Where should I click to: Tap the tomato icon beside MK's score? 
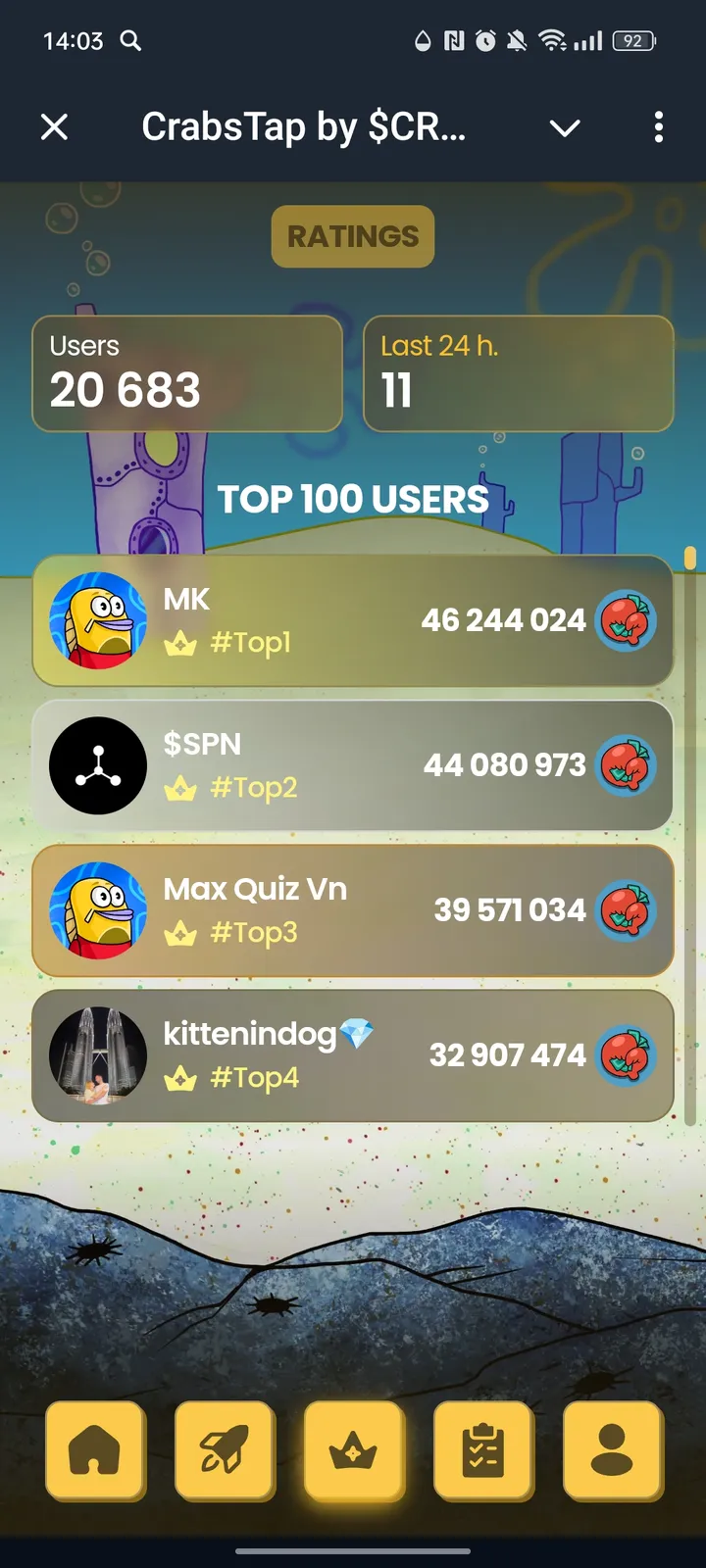[x=627, y=619]
